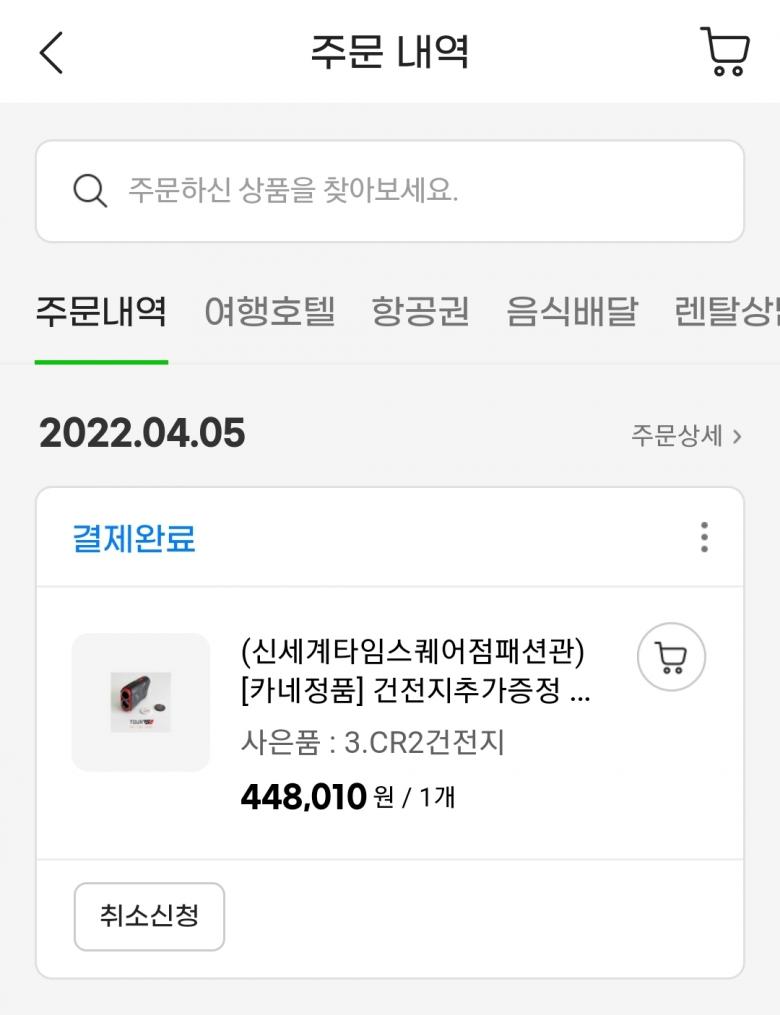This screenshot has height=1015, width=780.
Task: Select the 항공권 tab
Action: click(420, 312)
